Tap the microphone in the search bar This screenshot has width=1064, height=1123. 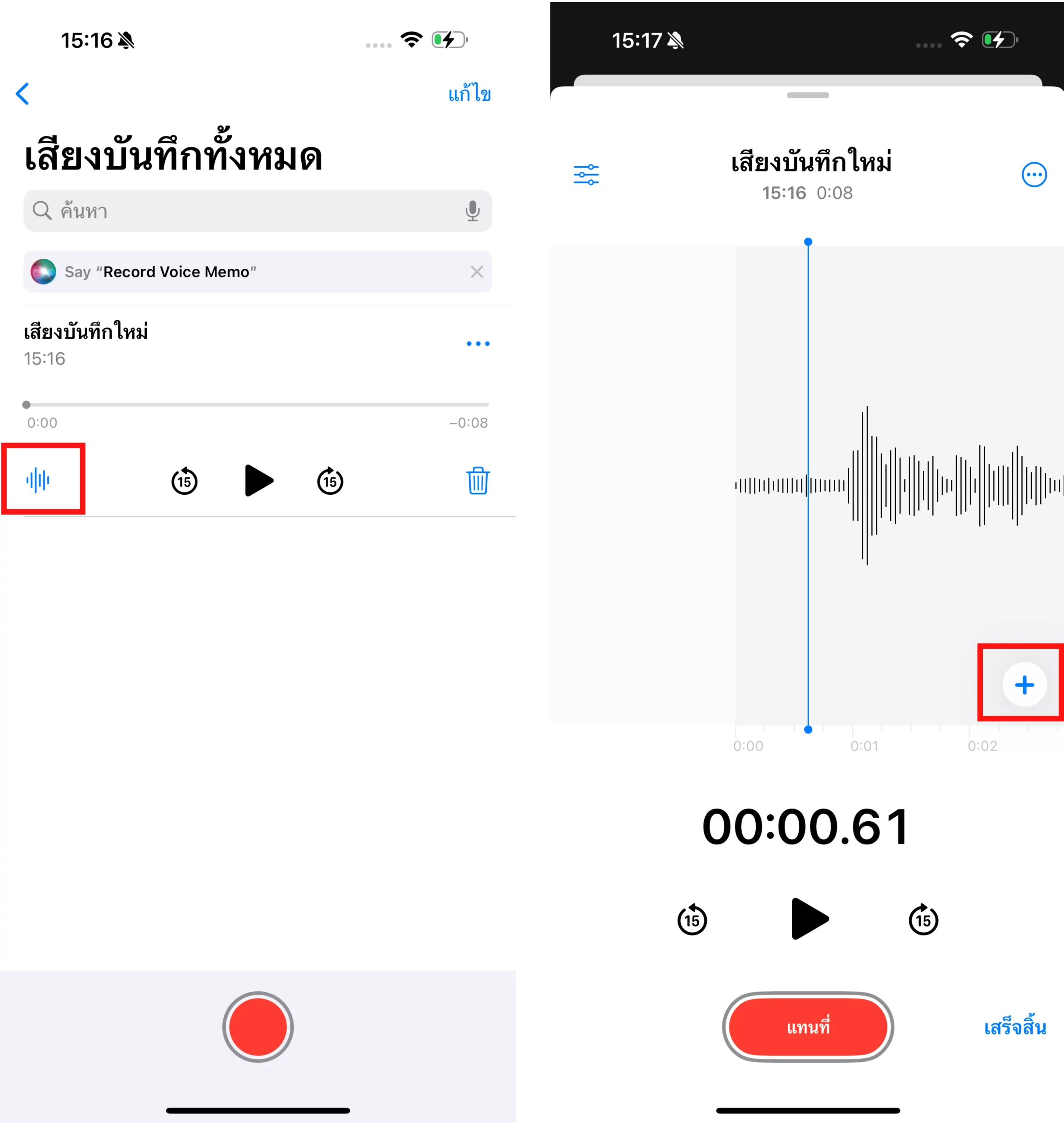472,211
